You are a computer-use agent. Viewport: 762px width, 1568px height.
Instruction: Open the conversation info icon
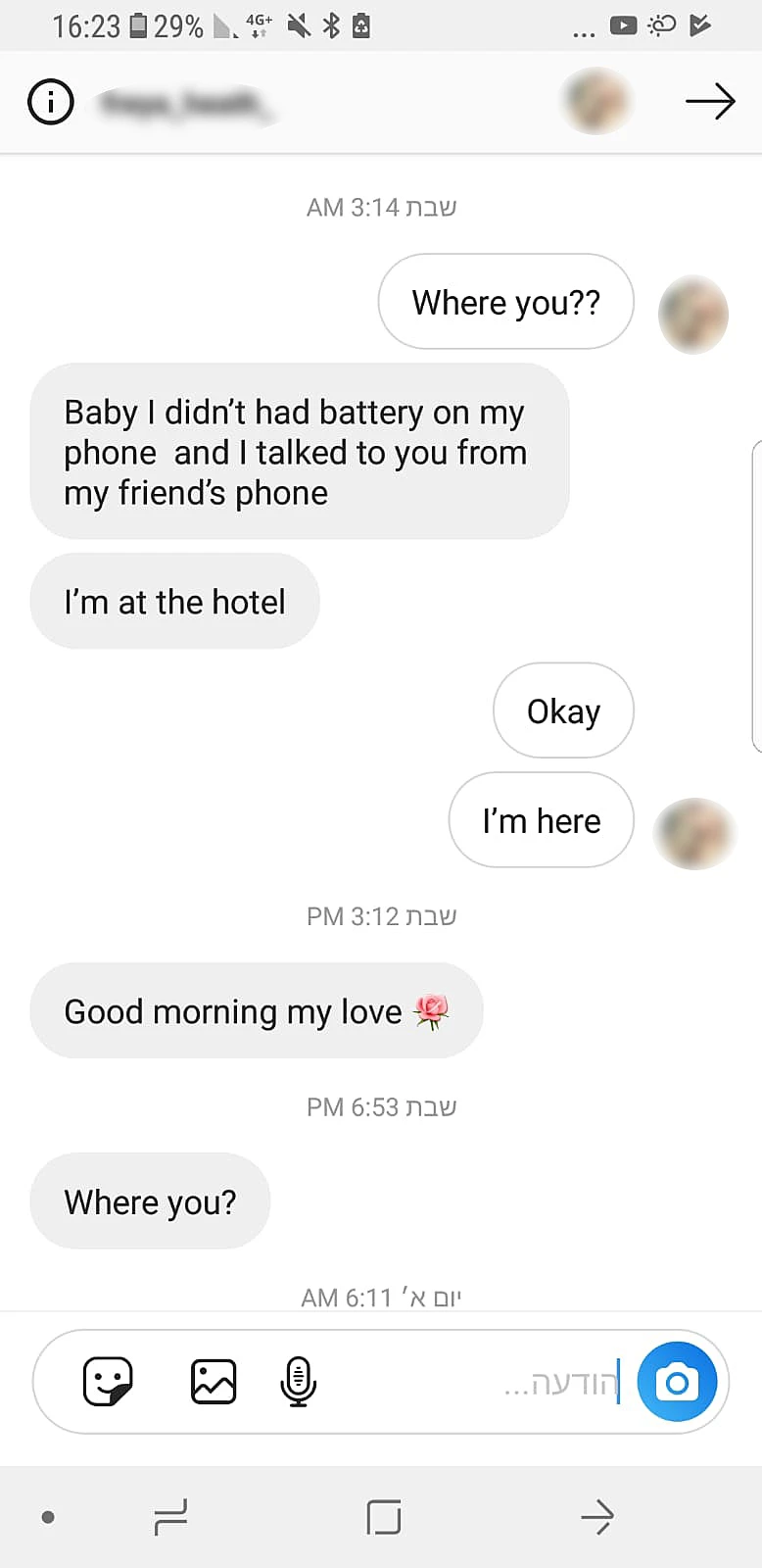[x=51, y=101]
